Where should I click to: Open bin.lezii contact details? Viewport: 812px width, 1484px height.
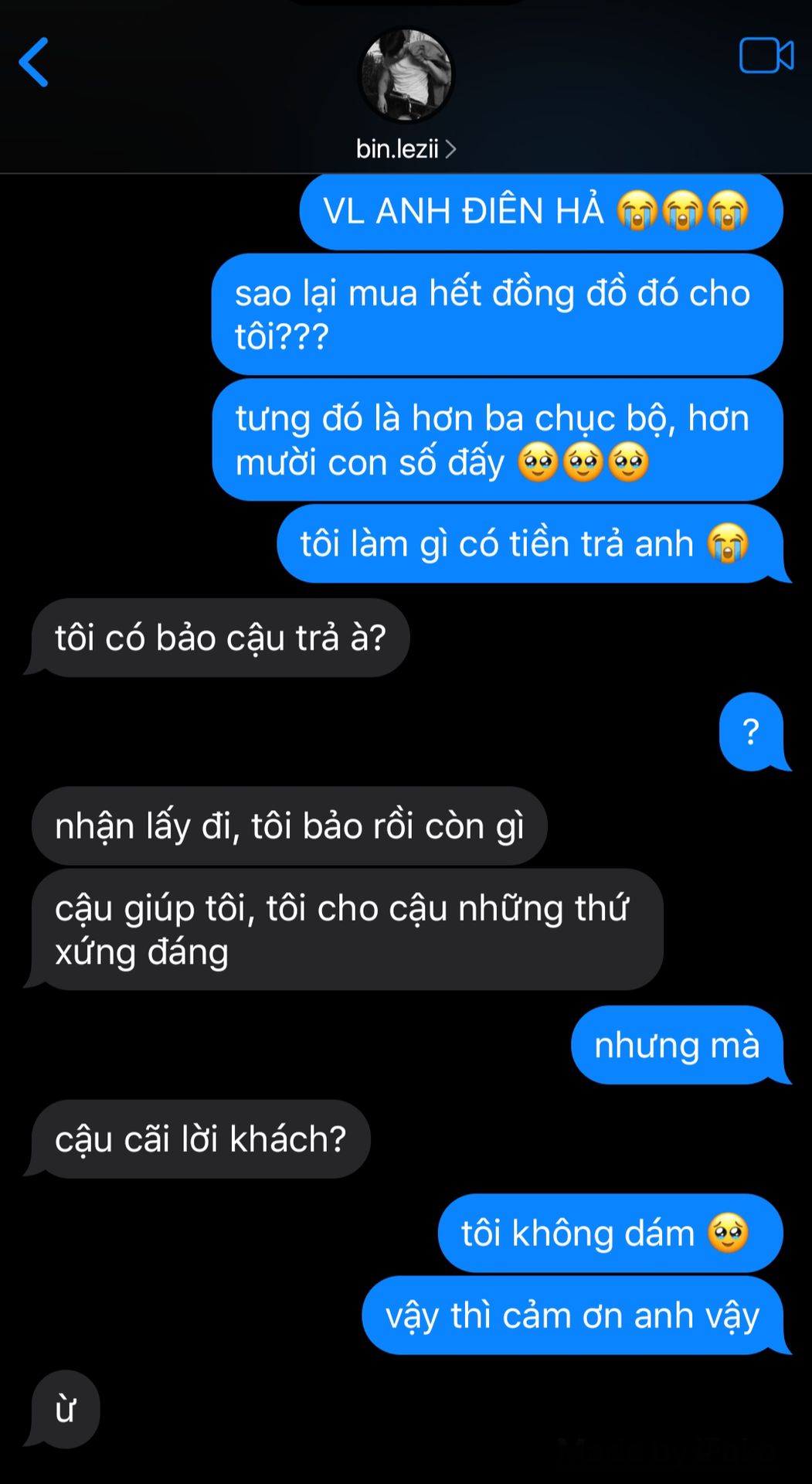pos(406,148)
